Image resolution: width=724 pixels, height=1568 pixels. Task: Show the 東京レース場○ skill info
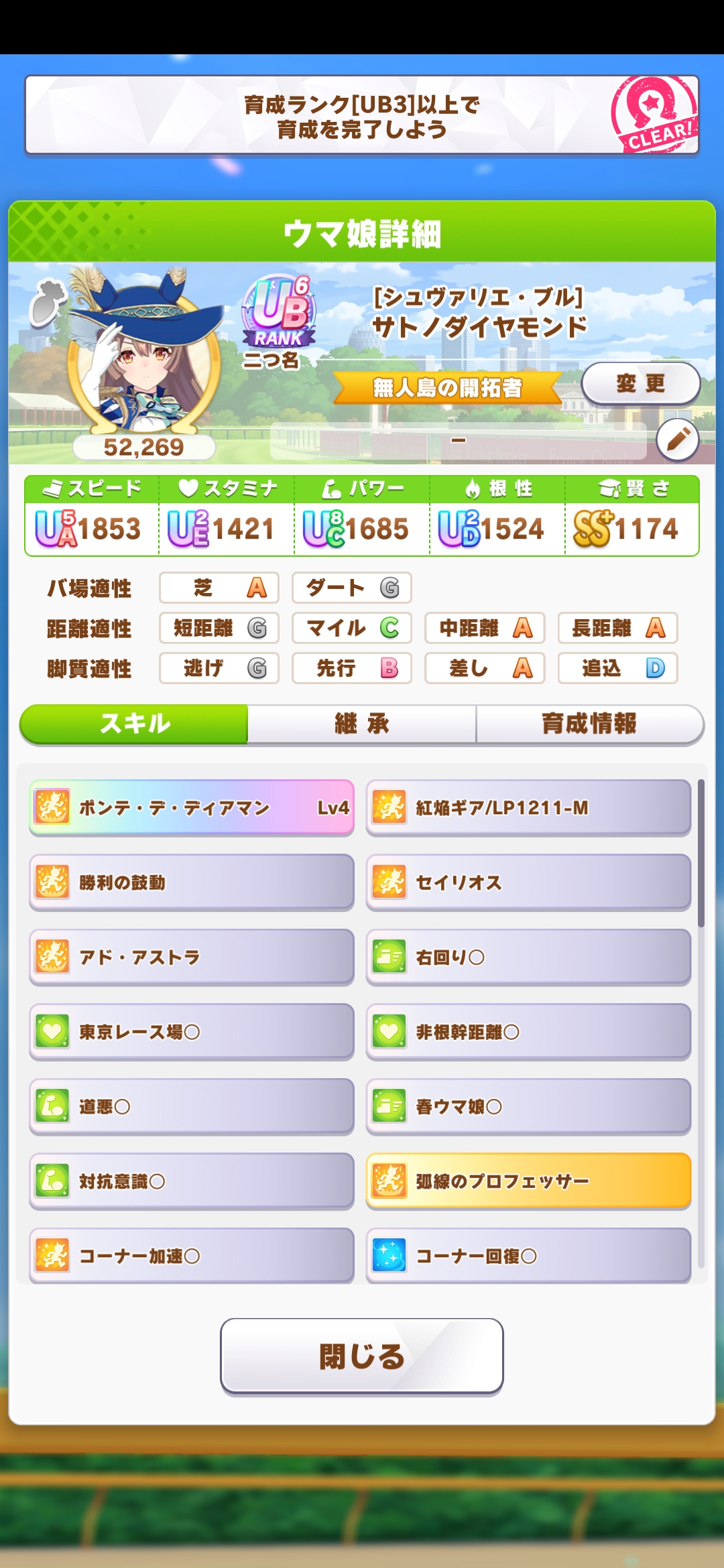(x=192, y=1032)
